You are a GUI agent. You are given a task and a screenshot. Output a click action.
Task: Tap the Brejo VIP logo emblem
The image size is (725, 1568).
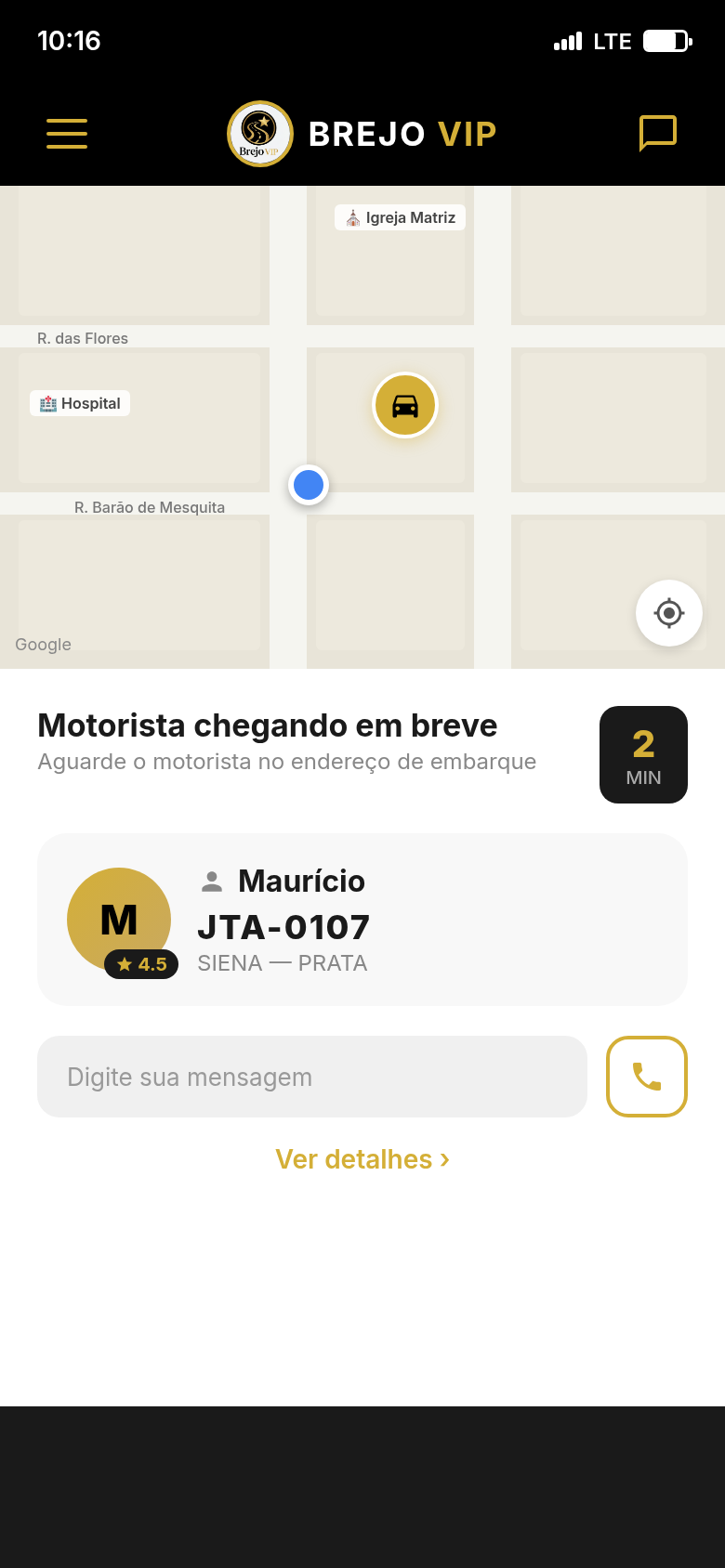tap(259, 134)
